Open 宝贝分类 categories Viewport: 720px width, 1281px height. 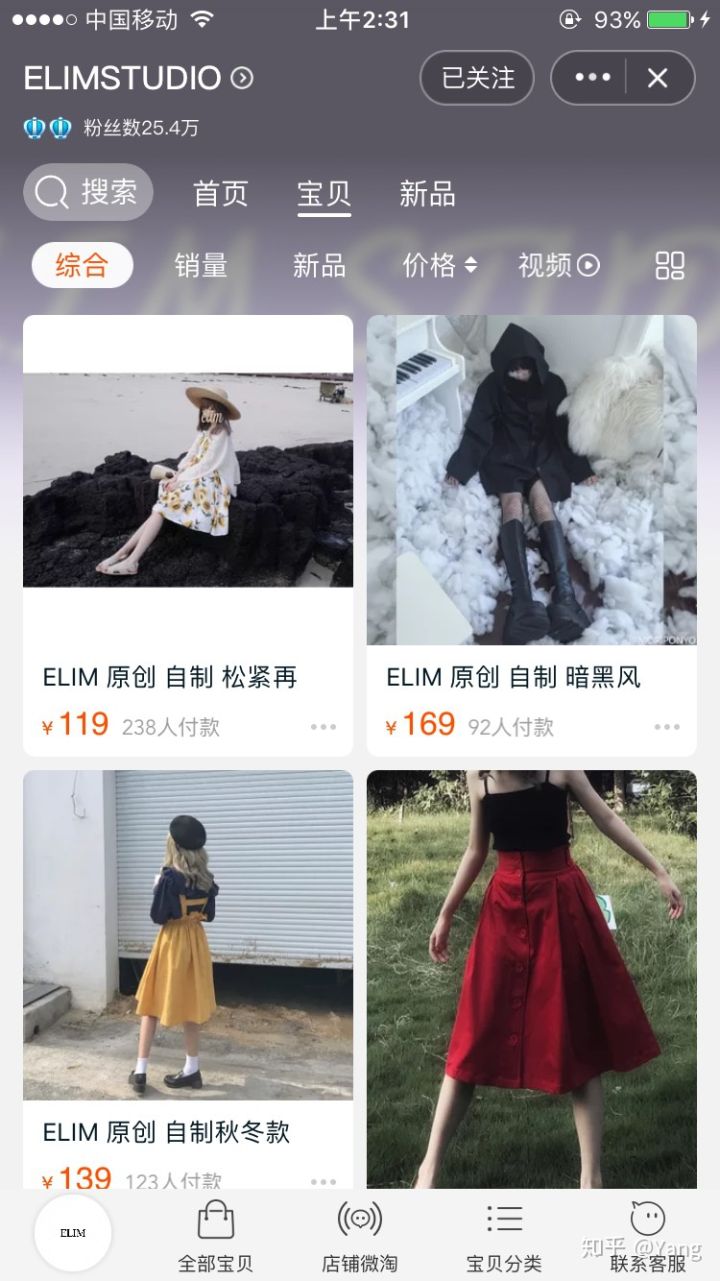[504, 1238]
